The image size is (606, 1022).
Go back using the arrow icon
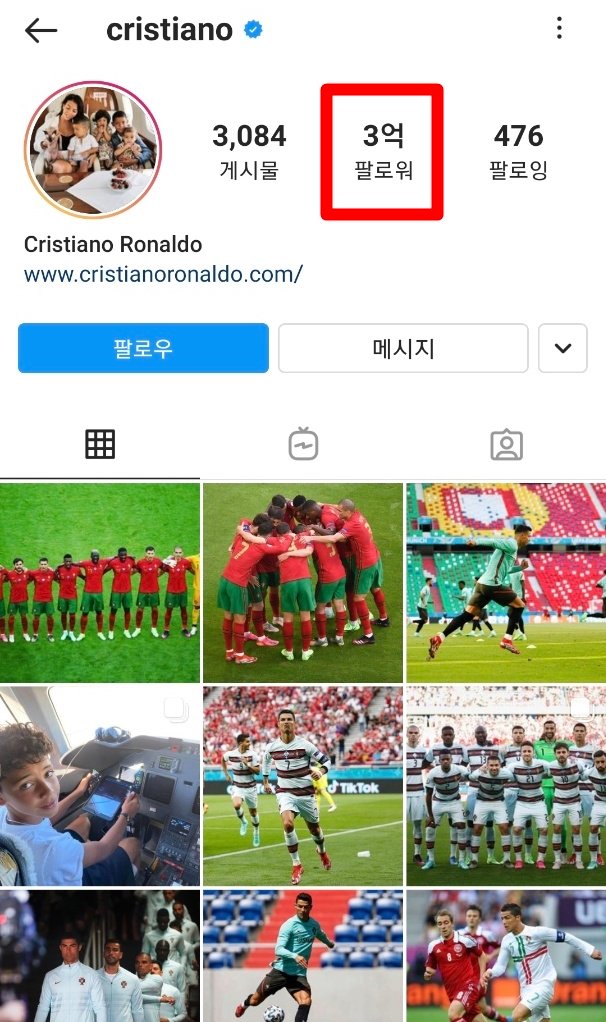coord(40,30)
